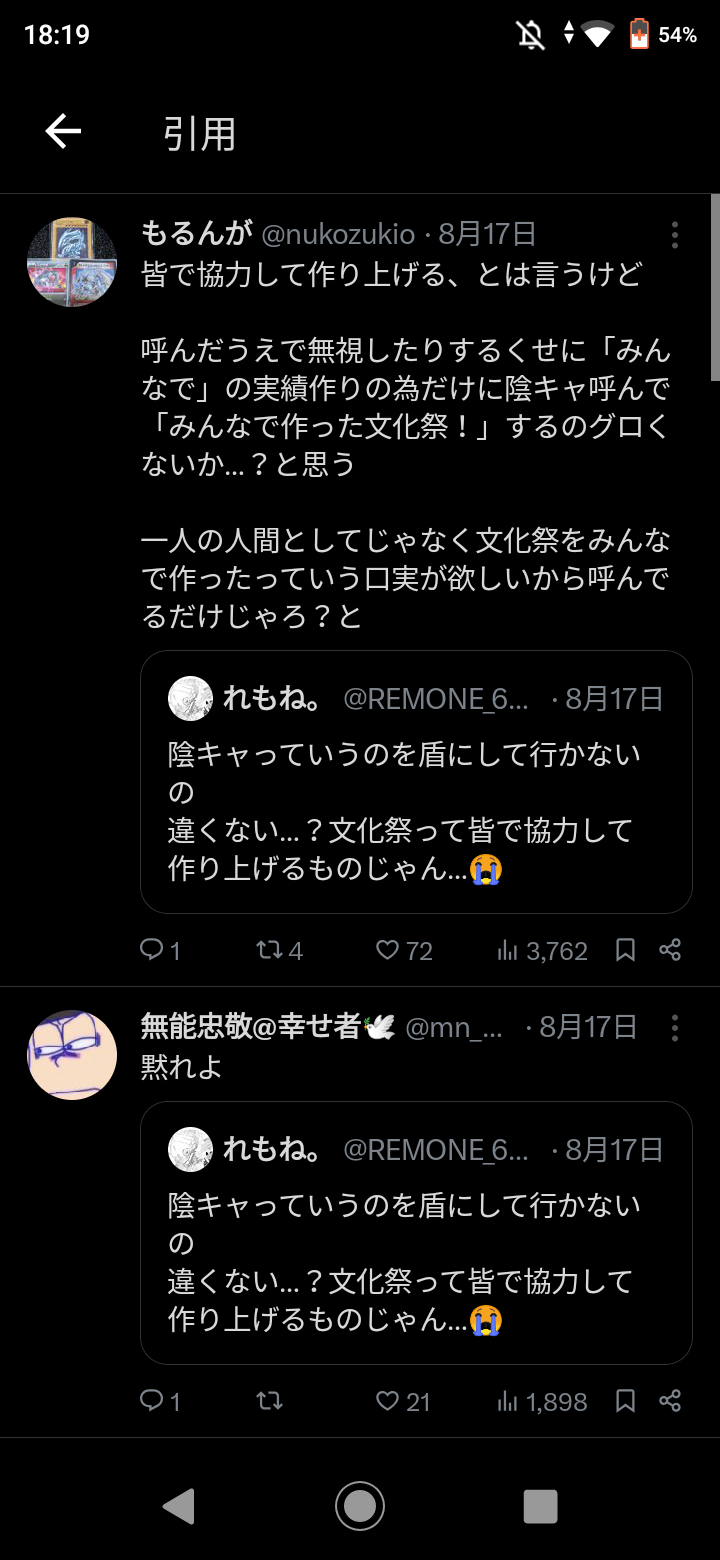Image resolution: width=720 pixels, height=1560 pixels.
Task: Bookmark the 黙れよ post
Action: pos(626,1401)
